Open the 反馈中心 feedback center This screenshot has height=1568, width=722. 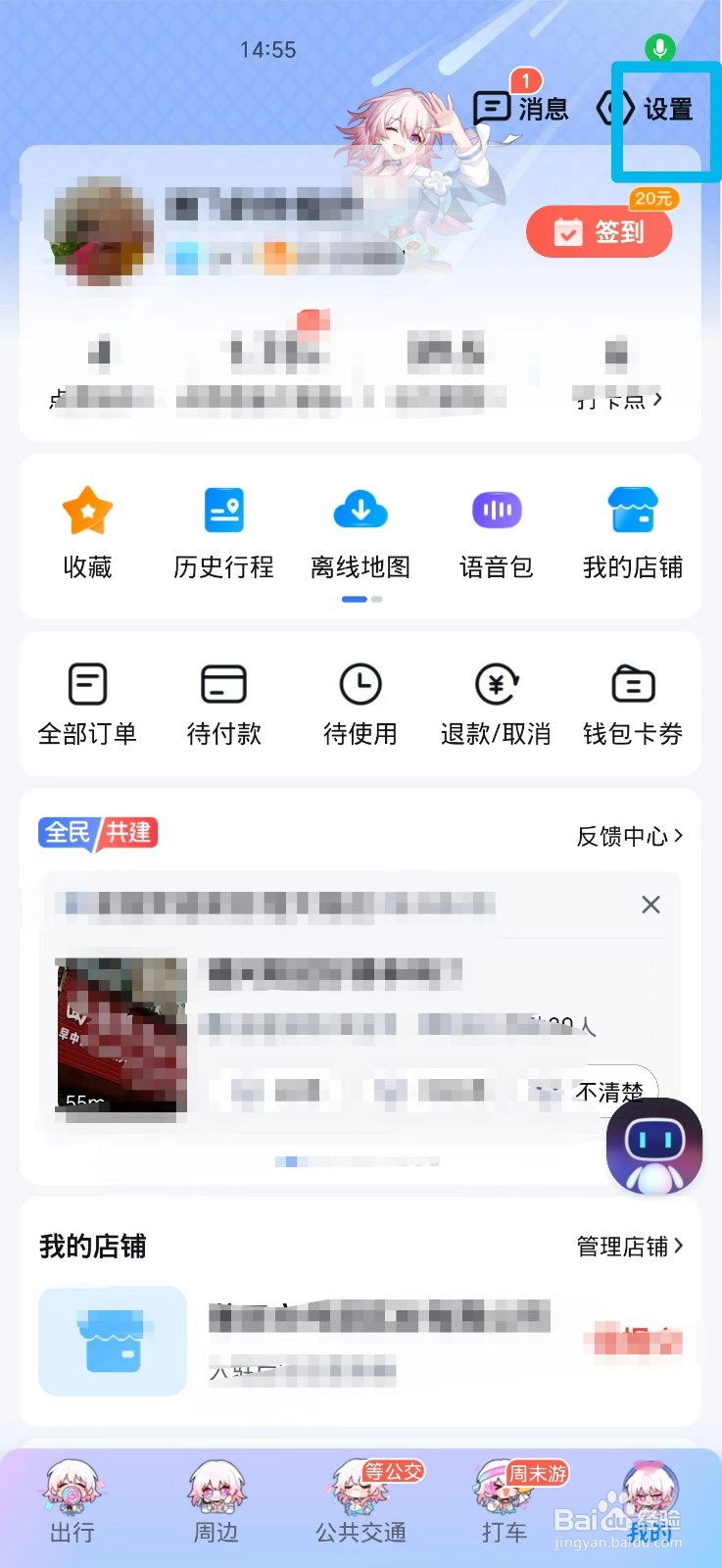coord(627,836)
